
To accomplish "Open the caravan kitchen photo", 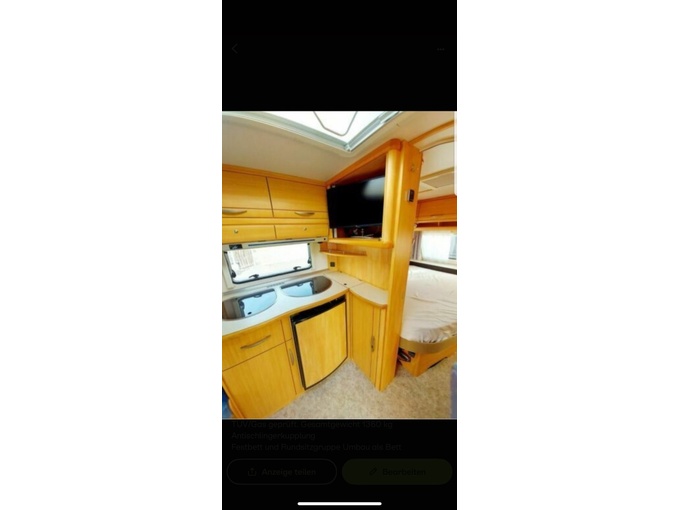I will coord(339,265).
